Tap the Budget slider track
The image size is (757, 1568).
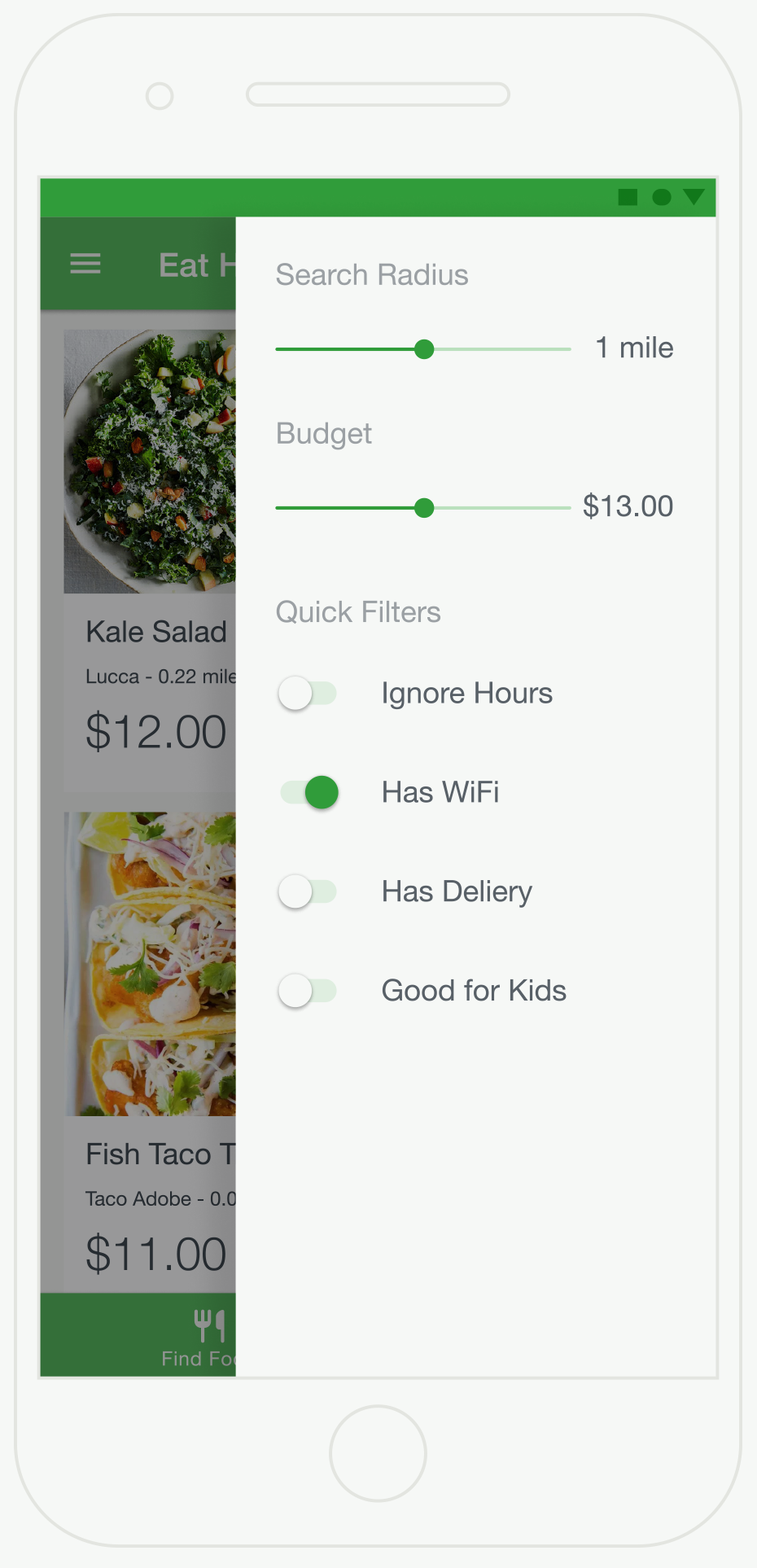point(423,508)
